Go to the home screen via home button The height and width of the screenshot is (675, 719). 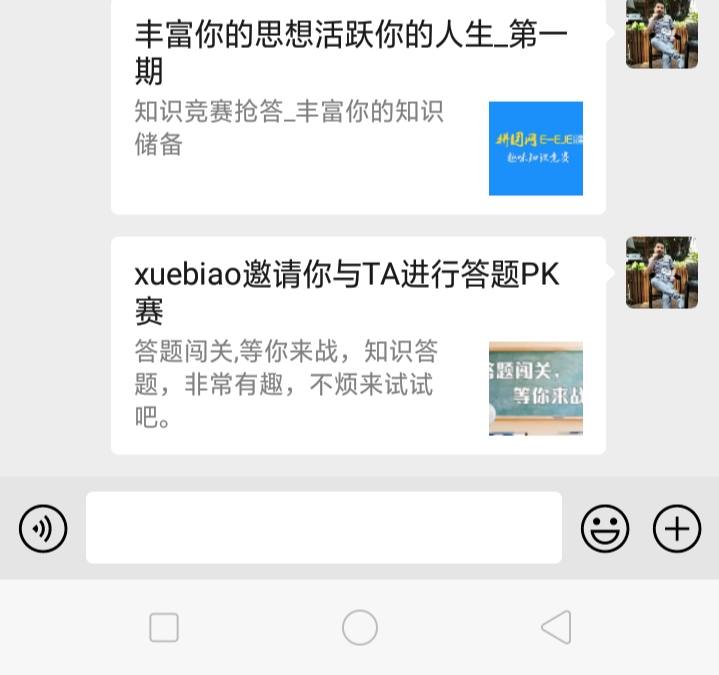coord(359,627)
